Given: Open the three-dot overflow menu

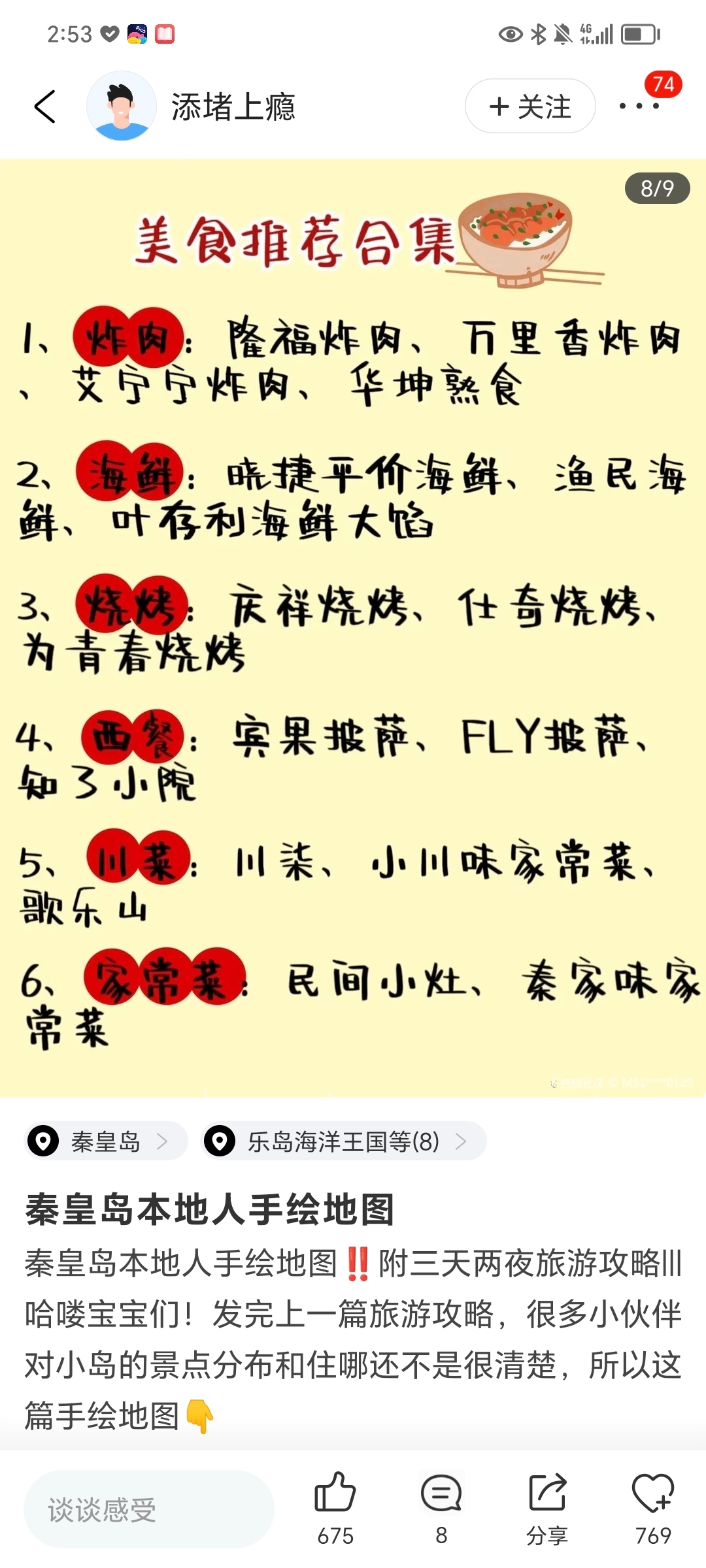Looking at the screenshot, I should (x=639, y=106).
